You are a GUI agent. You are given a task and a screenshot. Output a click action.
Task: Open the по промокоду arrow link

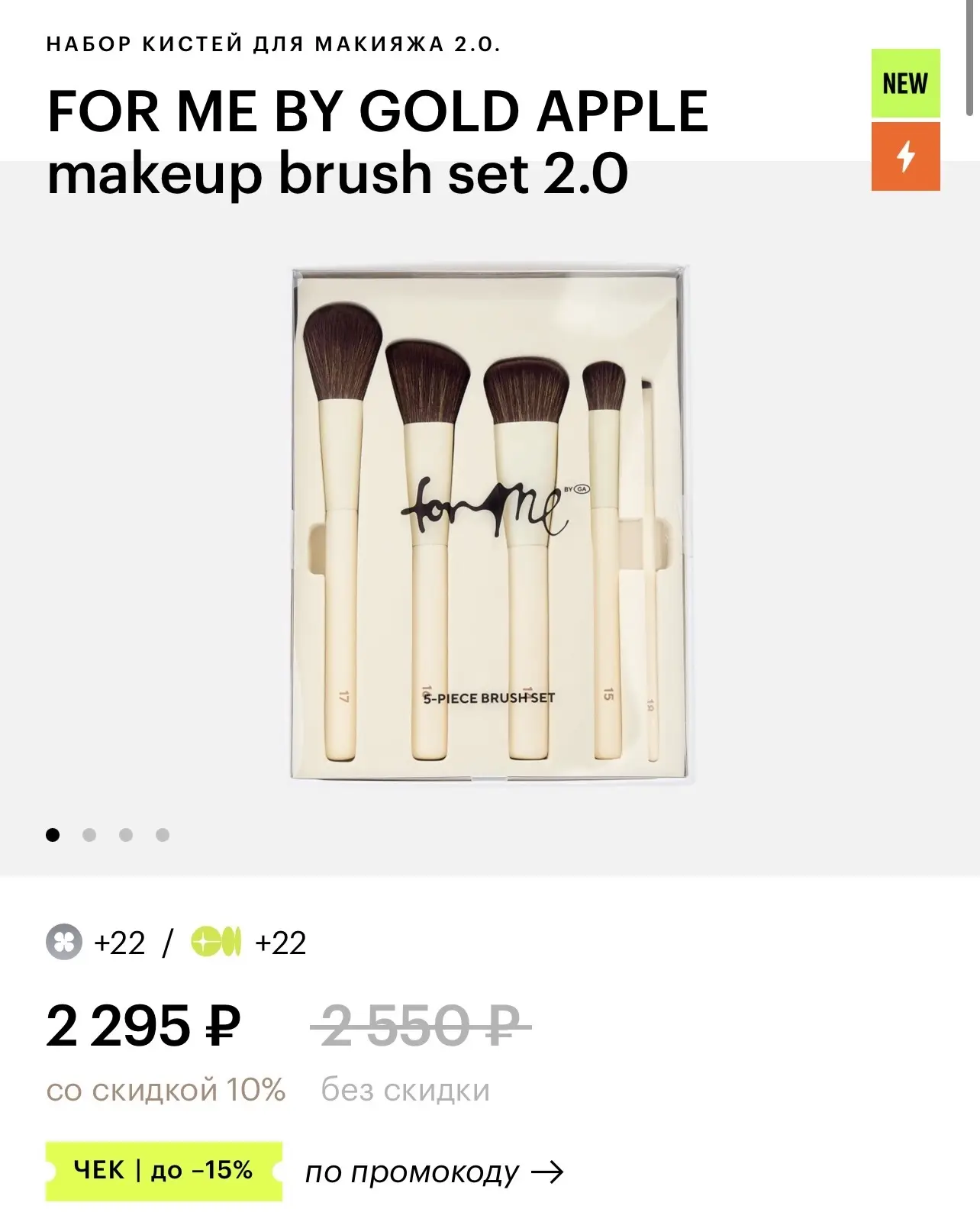click(x=434, y=1172)
